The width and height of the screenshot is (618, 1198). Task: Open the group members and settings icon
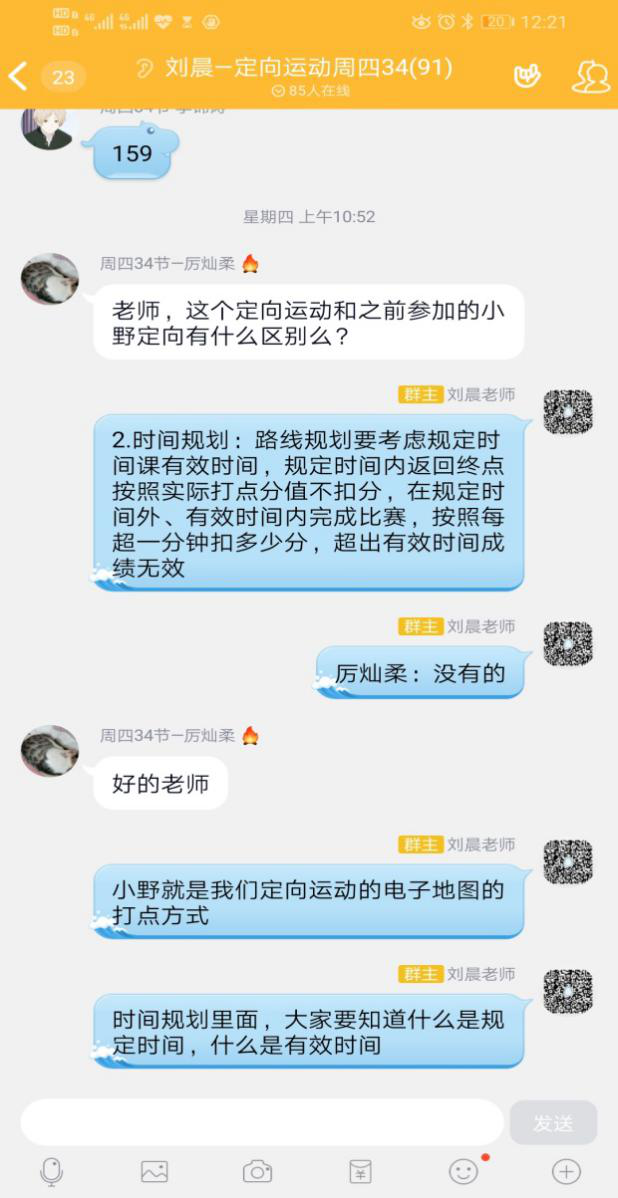coord(590,76)
